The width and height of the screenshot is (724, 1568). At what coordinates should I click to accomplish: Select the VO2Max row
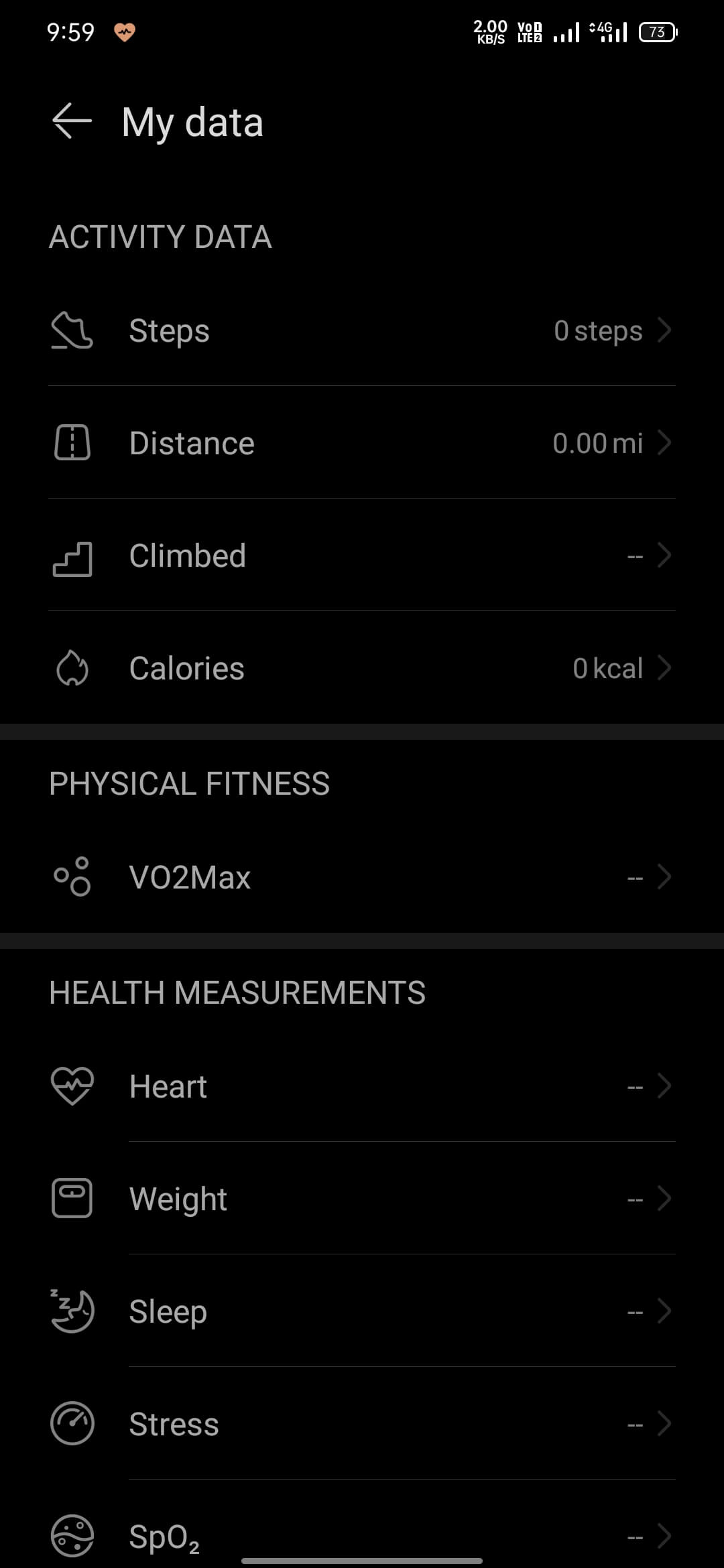[362, 876]
